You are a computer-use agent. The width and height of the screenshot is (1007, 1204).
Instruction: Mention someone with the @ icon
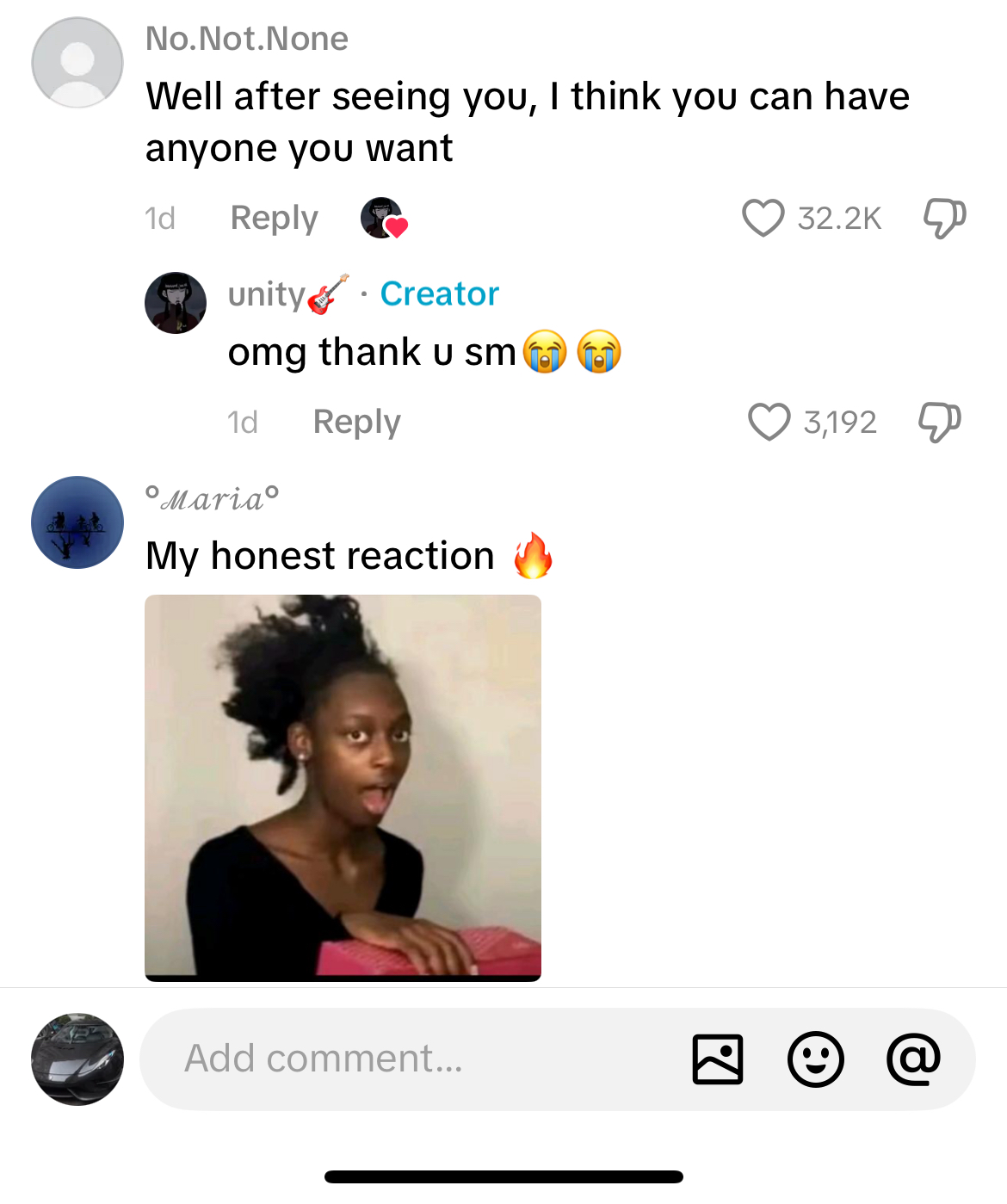pyautogui.click(x=913, y=1059)
